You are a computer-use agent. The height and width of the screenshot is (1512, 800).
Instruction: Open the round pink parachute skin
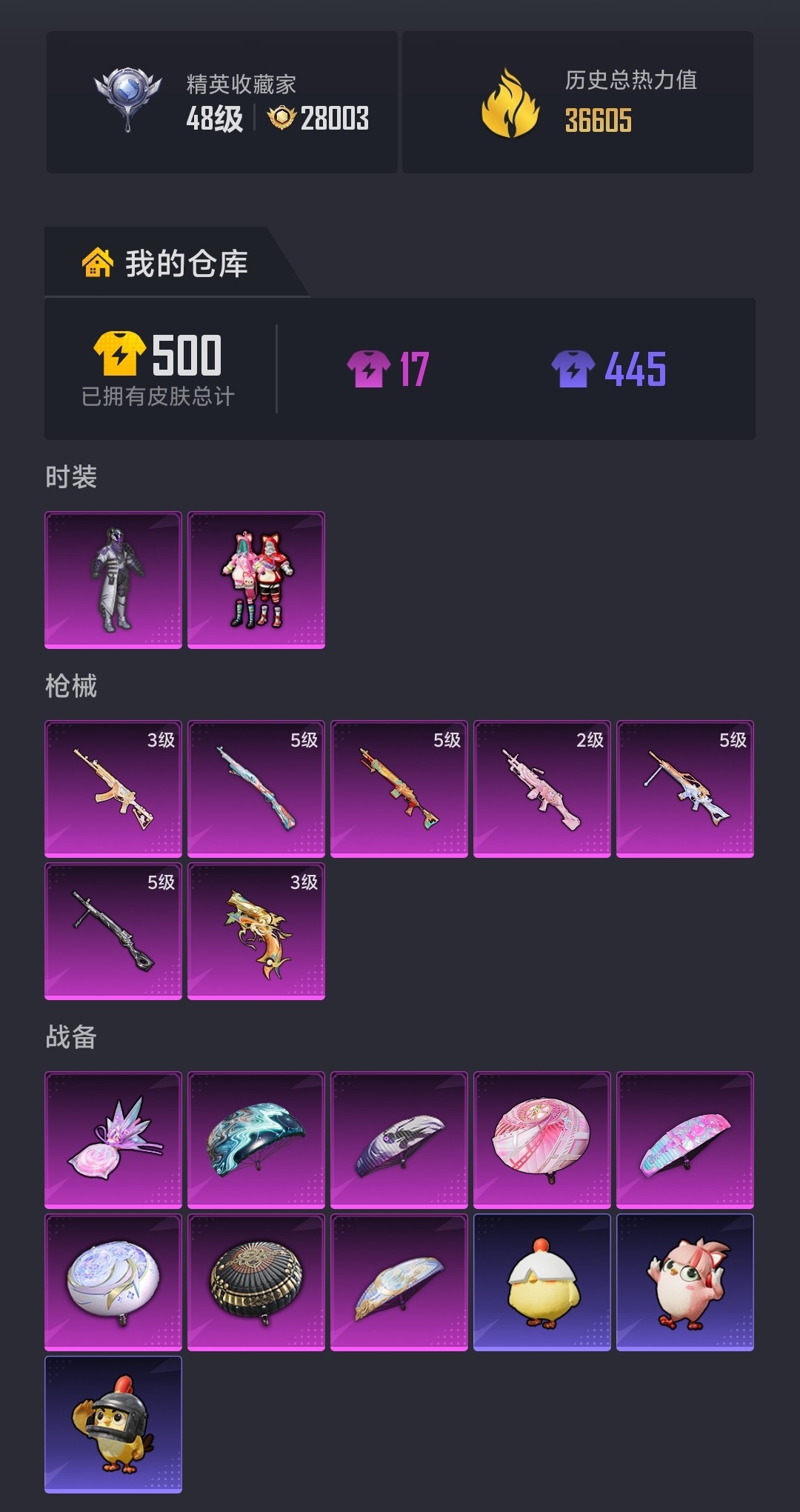click(542, 1139)
